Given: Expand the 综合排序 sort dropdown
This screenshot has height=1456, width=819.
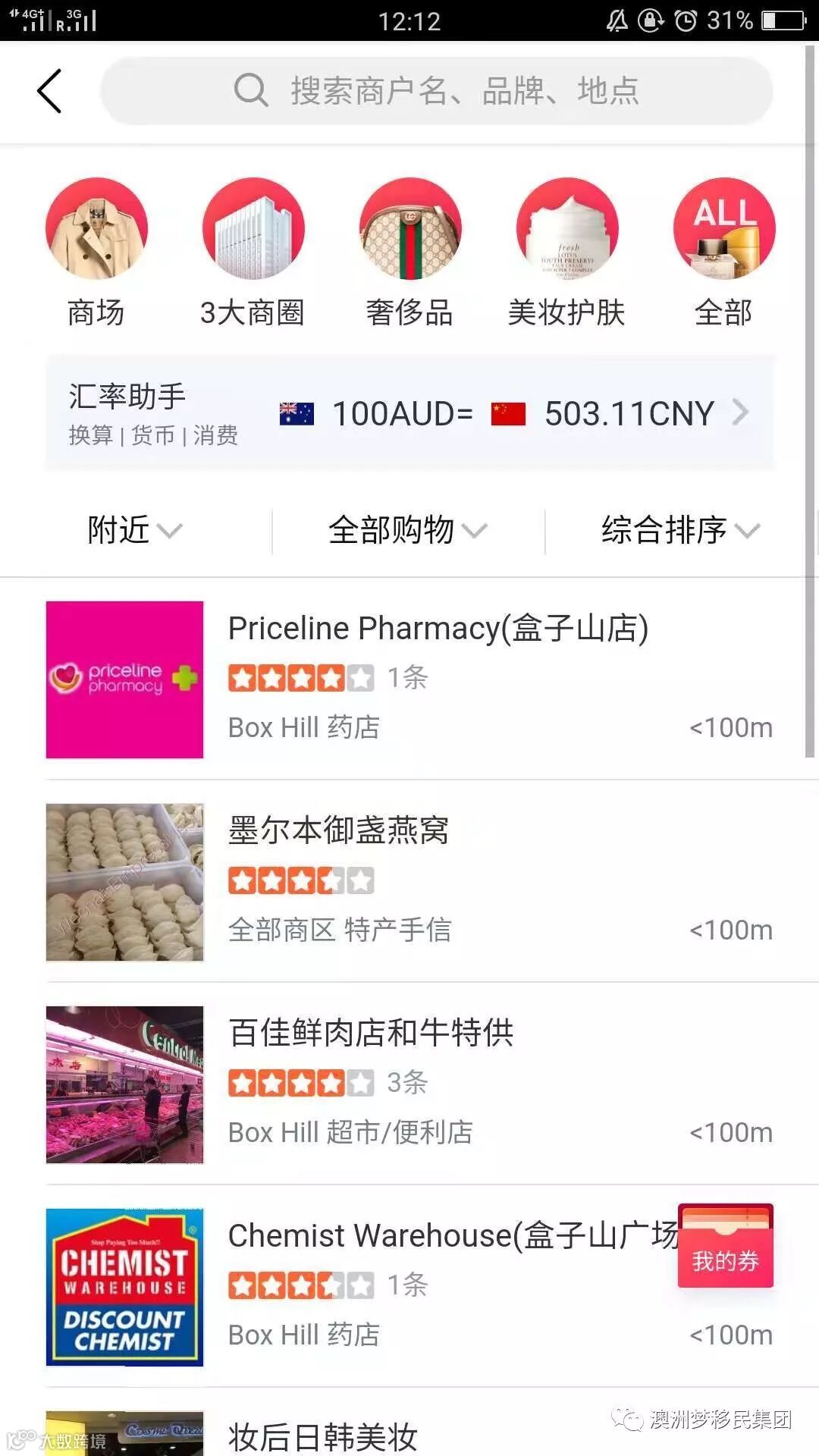Looking at the screenshot, I should click(x=680, y=529).
